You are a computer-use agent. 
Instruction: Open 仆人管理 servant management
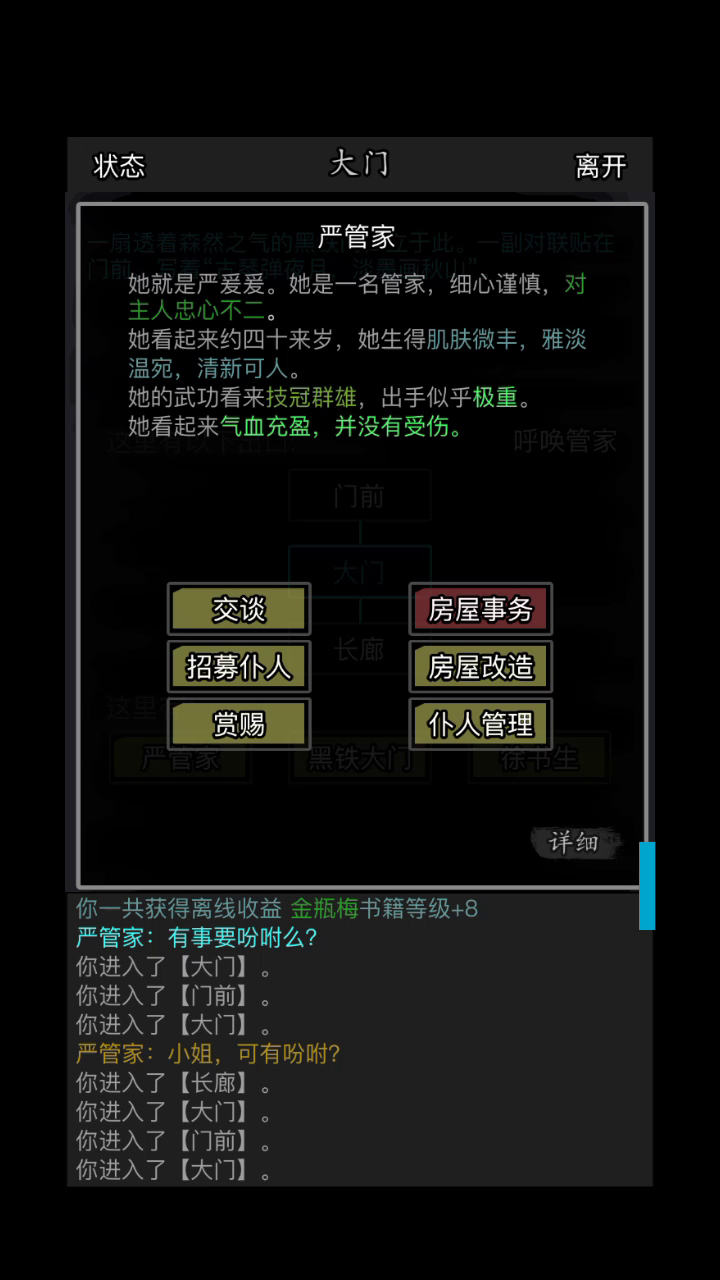click(481, 724)
